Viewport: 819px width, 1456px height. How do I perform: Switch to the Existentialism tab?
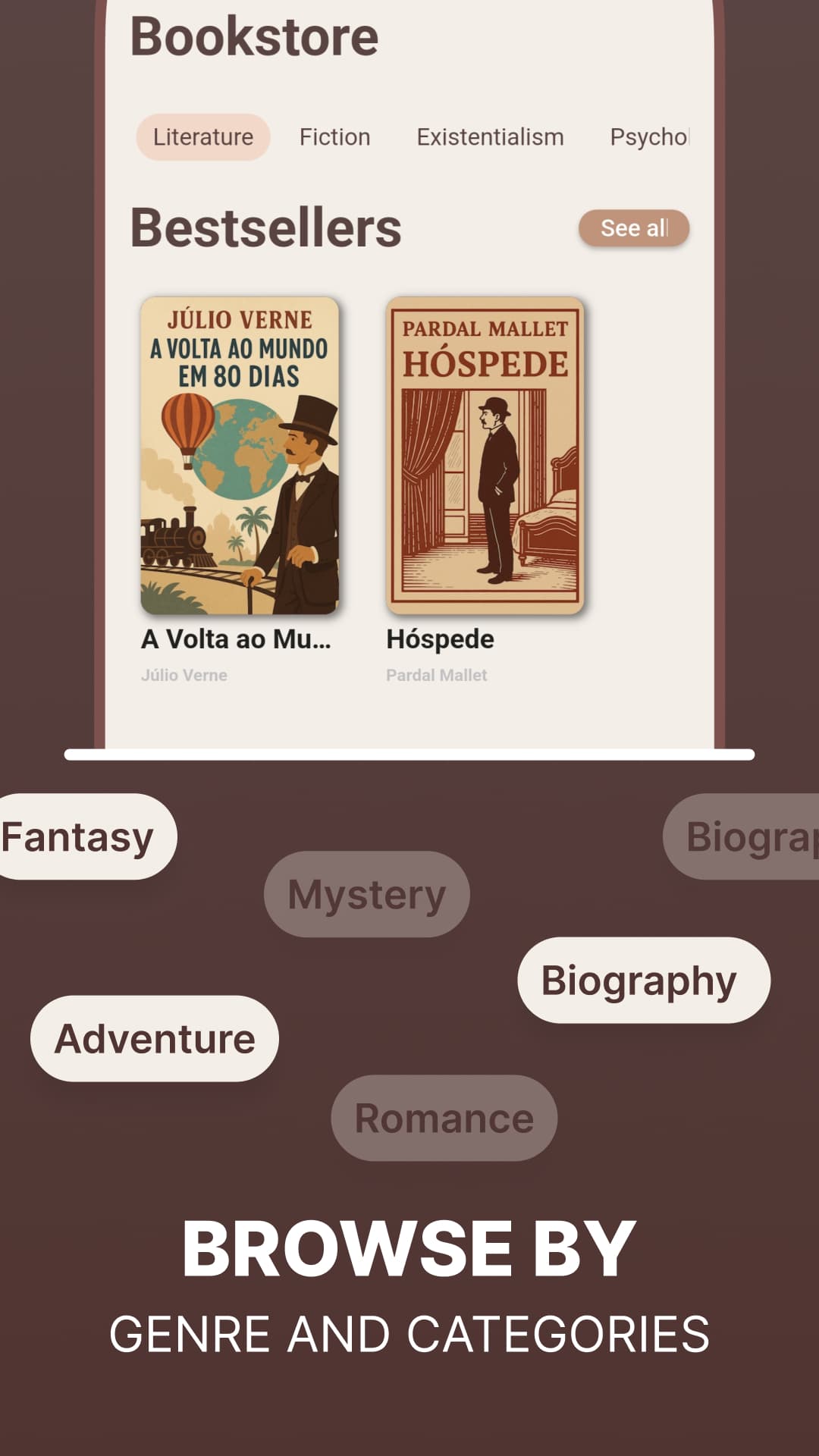[490, 137]
